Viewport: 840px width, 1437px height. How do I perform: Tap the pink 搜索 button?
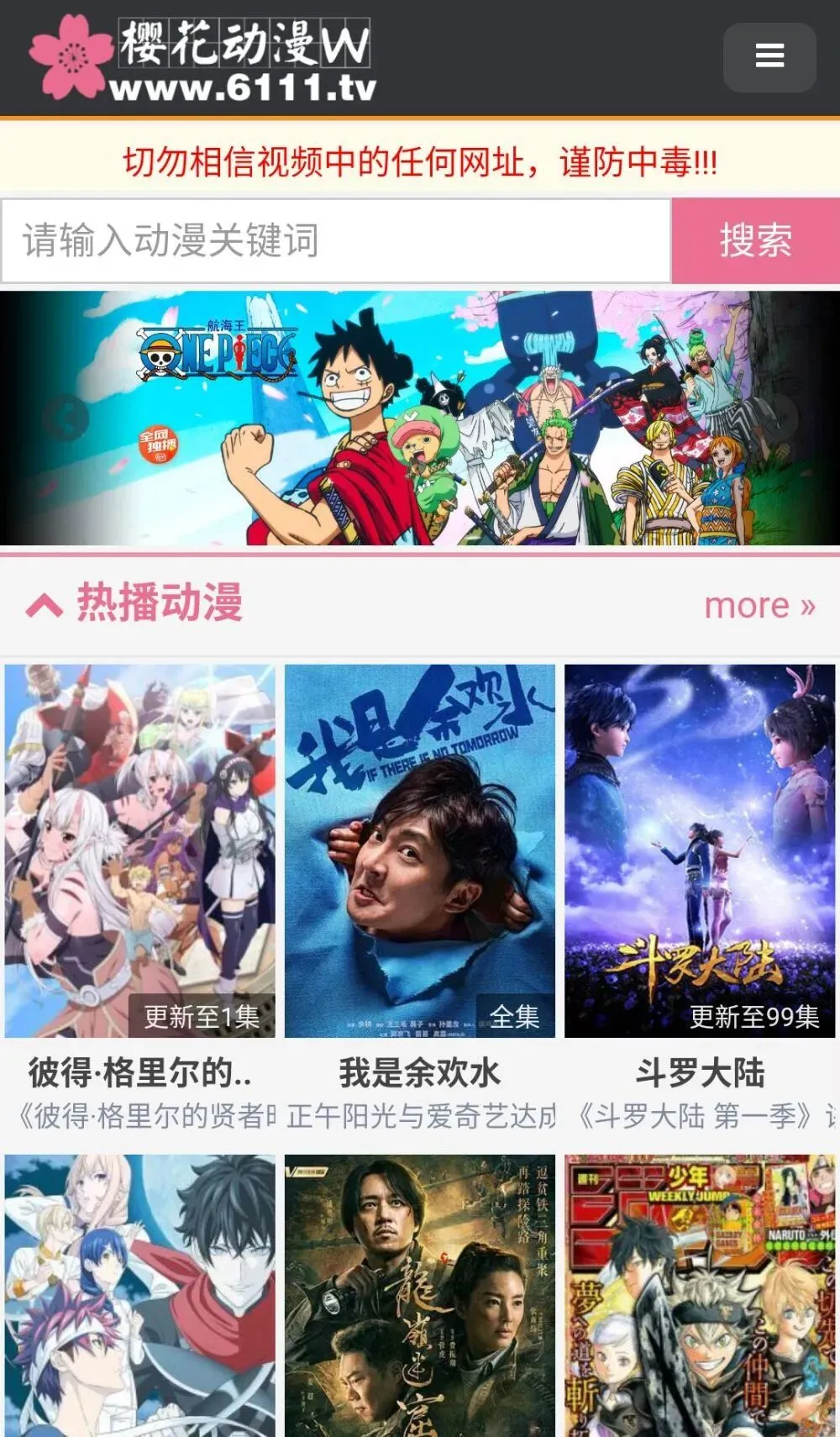tap(755, 241)
